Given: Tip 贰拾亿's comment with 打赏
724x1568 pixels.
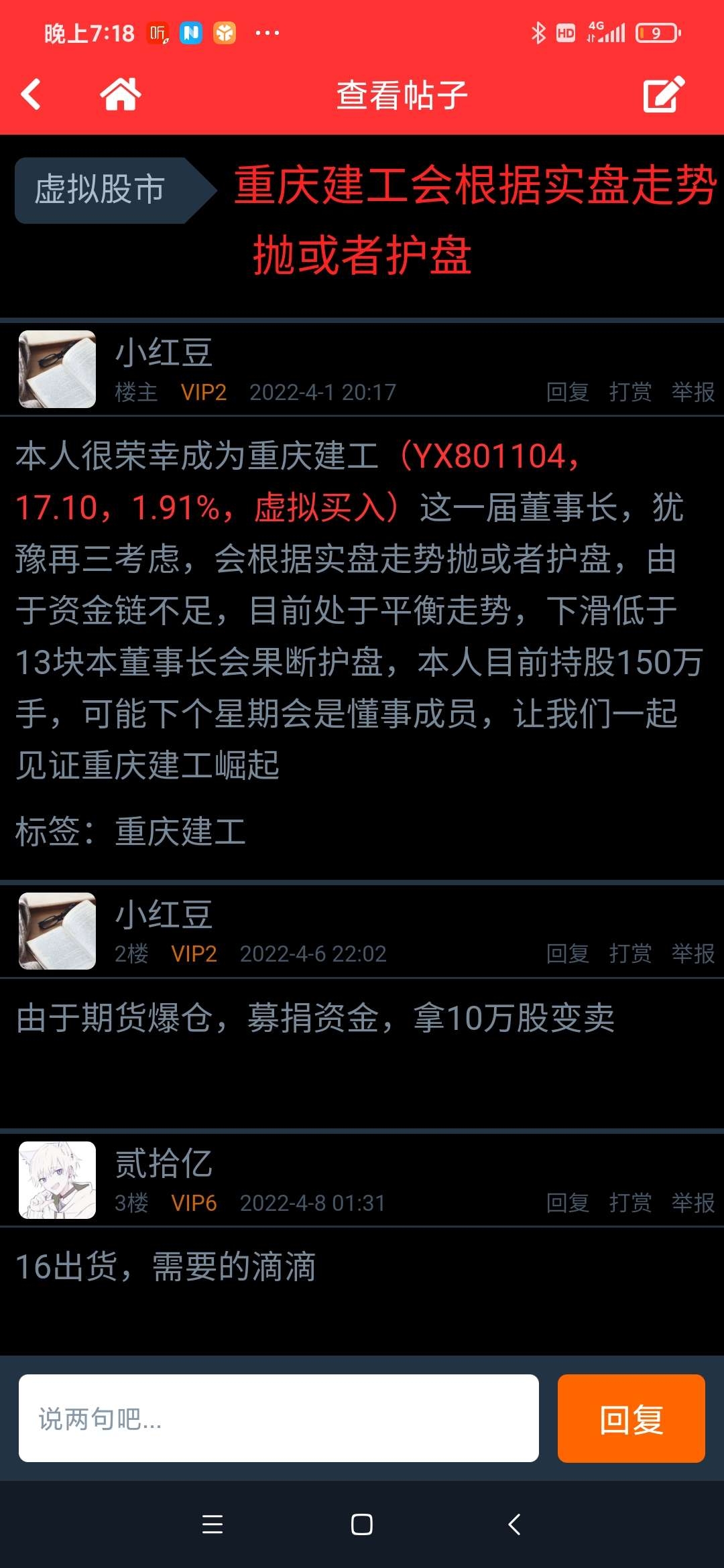Looking at the screenshot, I should (x=630, y=1203).
